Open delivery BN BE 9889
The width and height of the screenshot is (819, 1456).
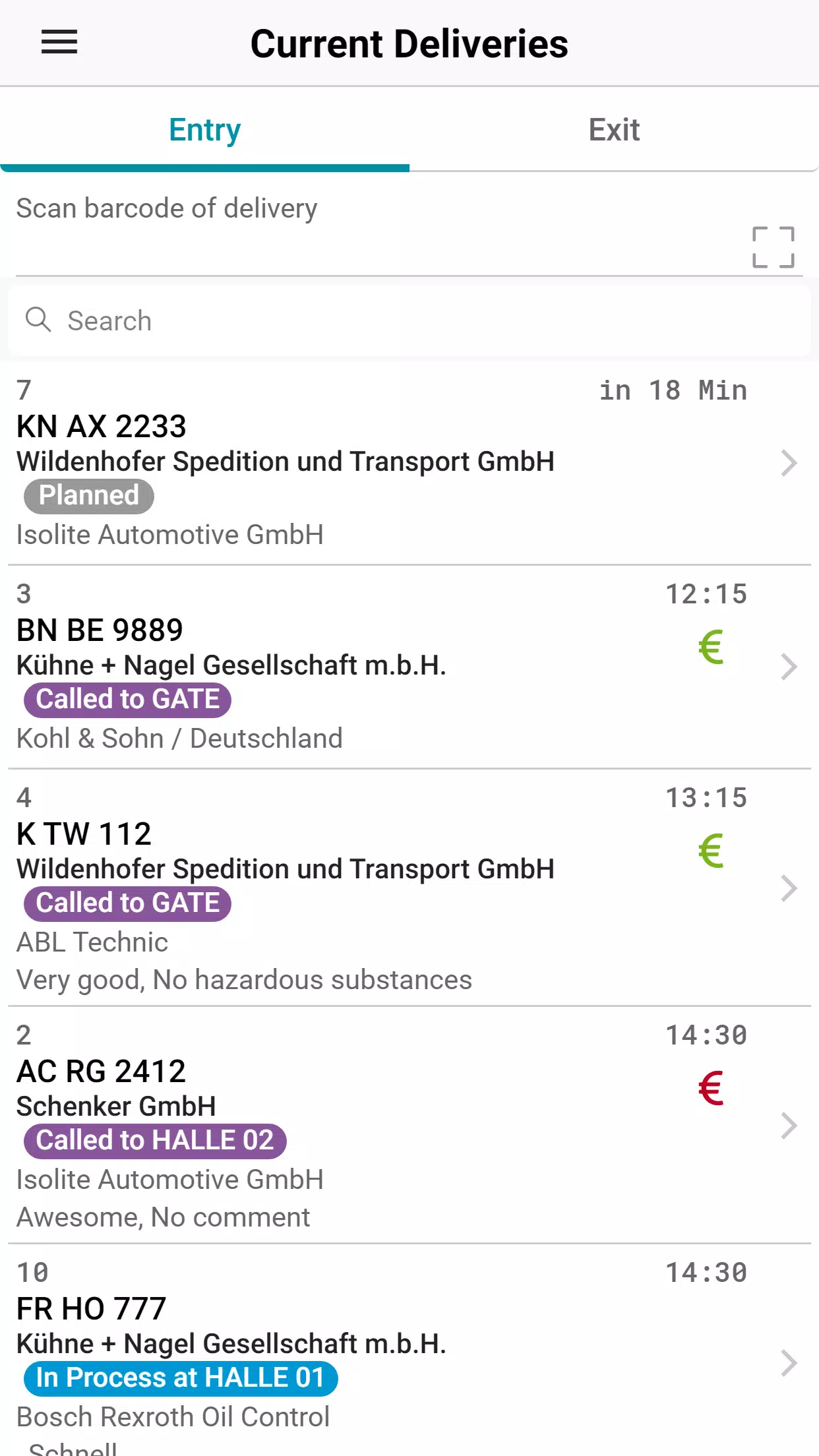click(x=409, y=667)
